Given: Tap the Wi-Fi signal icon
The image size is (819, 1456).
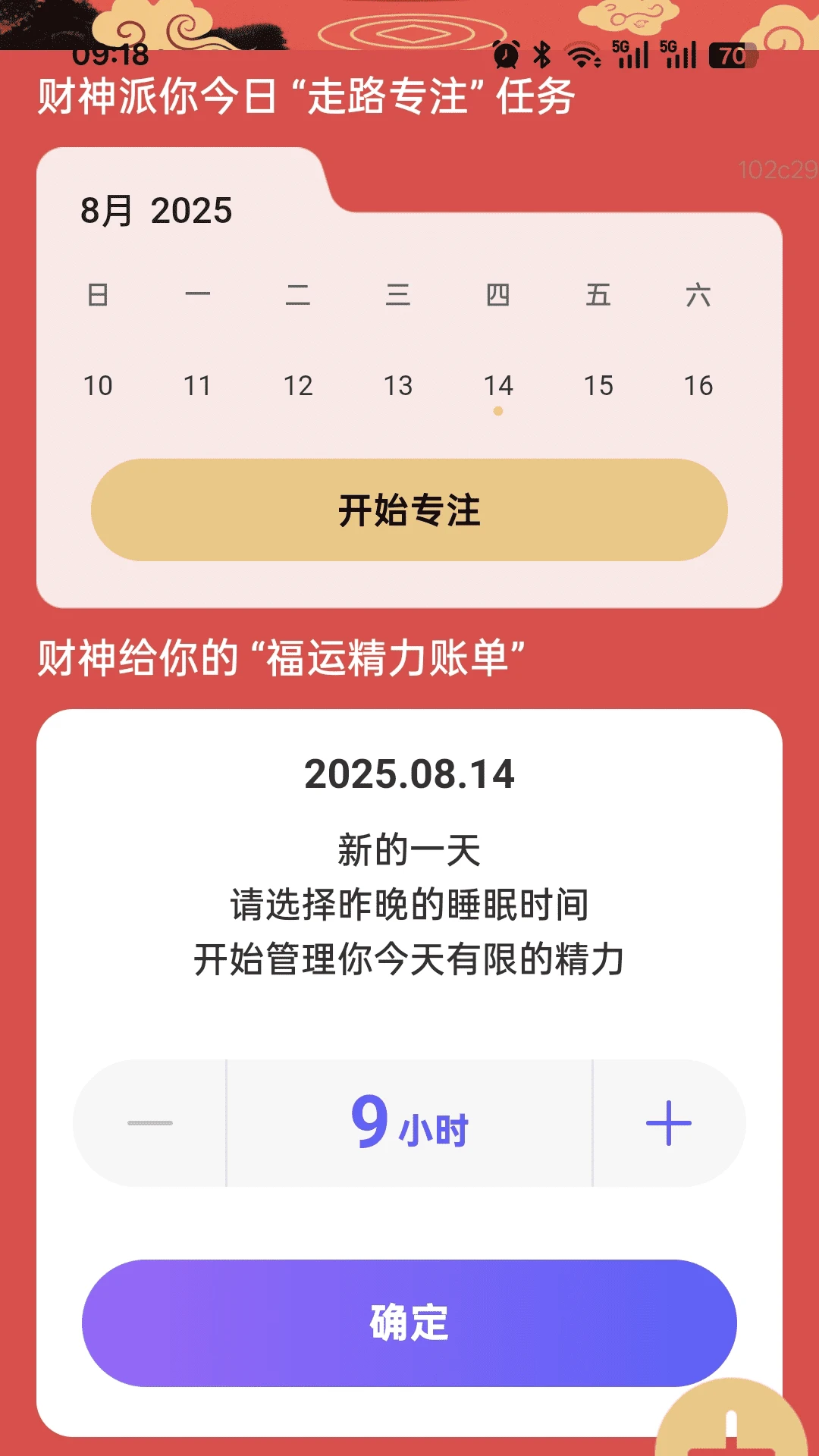Looking at the screenshot, I should 582,55.
